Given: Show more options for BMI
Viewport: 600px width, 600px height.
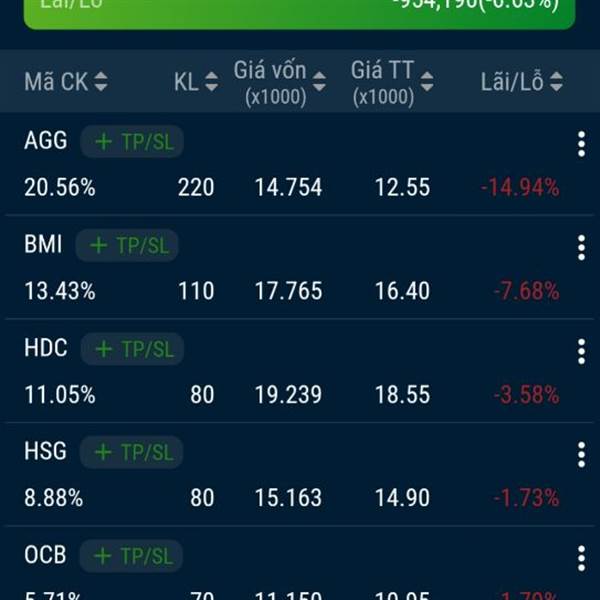Looking at the screenshot, I should 581,247.
